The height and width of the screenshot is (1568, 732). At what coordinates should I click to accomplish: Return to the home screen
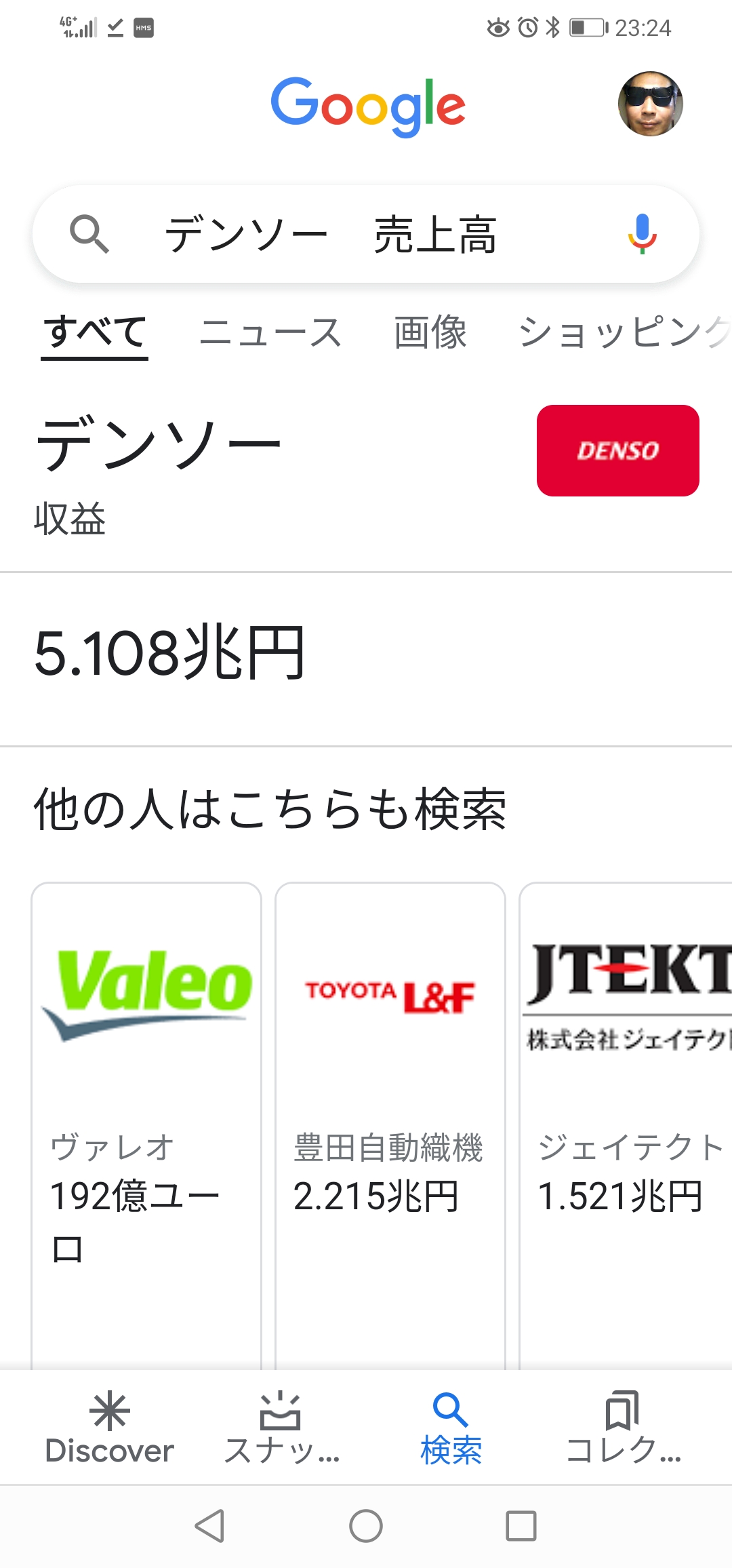pyautogui.click(x=366, y=1526)
